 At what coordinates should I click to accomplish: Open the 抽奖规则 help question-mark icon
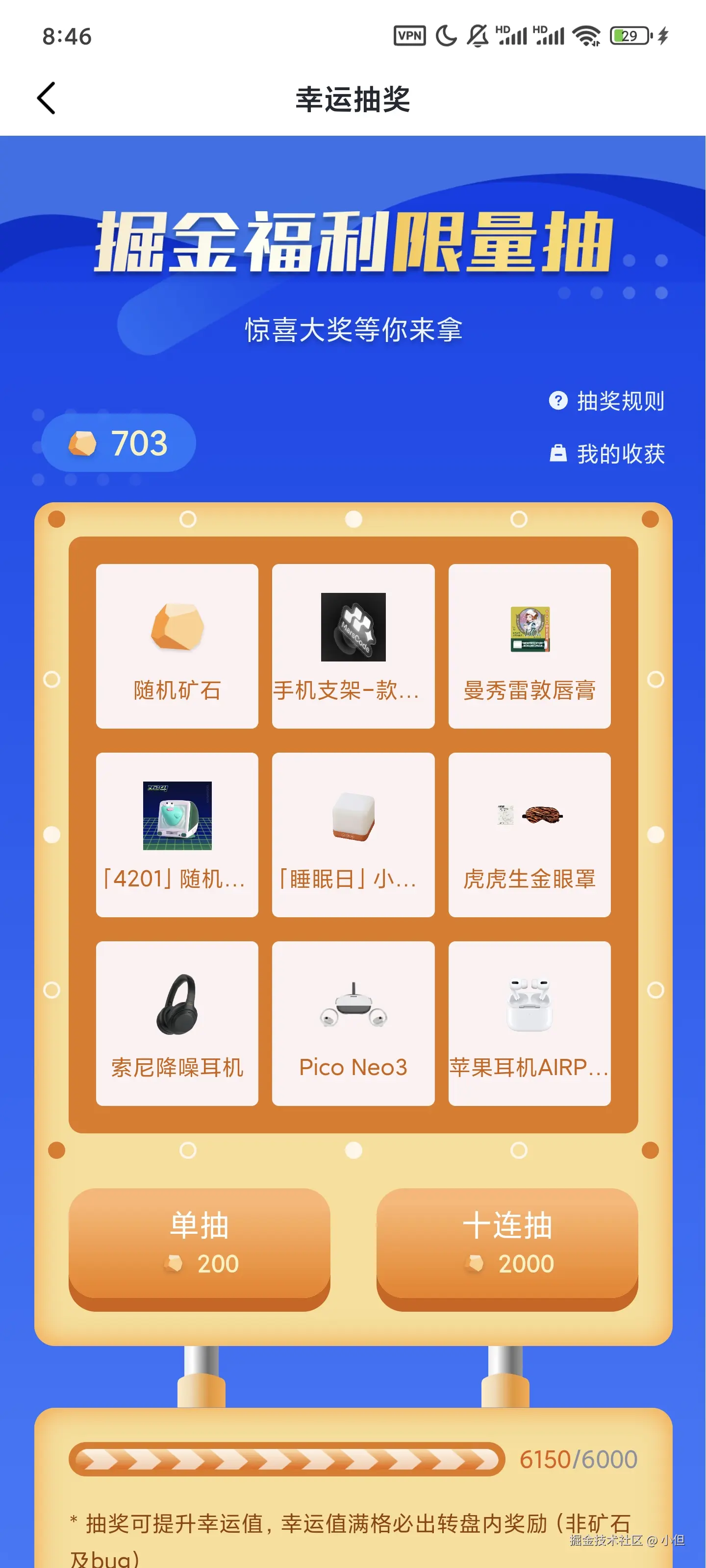[558, 400]
